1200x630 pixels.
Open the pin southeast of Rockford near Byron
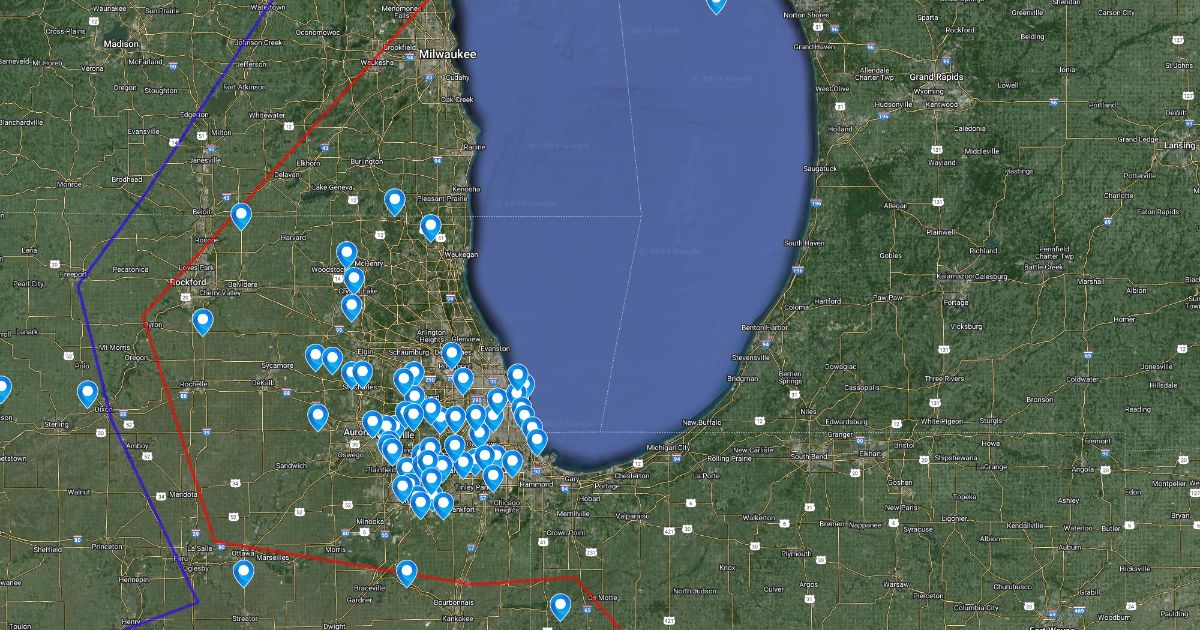point(203,322)
